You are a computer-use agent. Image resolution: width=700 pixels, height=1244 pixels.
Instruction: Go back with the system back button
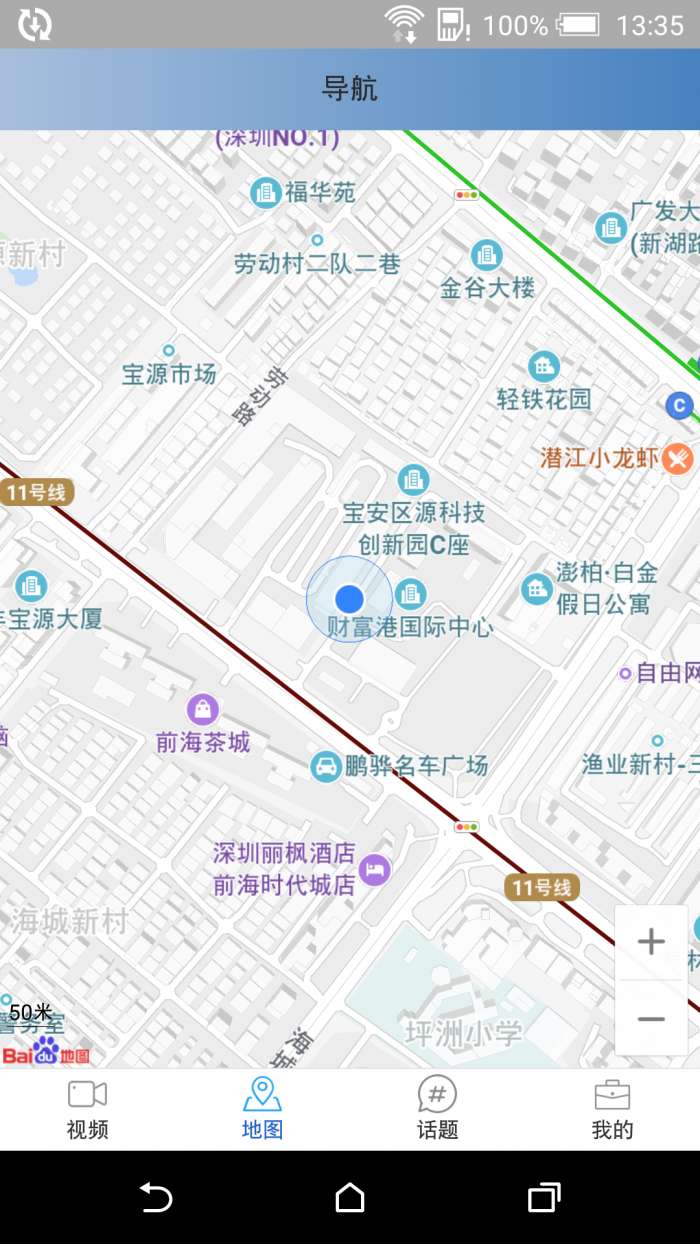(156, 1197)
